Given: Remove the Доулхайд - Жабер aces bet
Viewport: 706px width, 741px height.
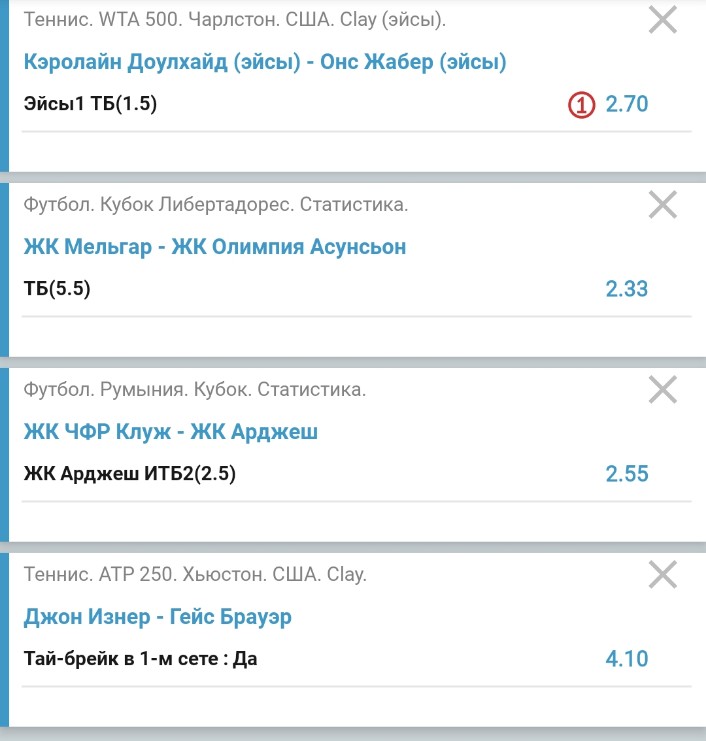Looking at the screenshot, I should [663, 20].
